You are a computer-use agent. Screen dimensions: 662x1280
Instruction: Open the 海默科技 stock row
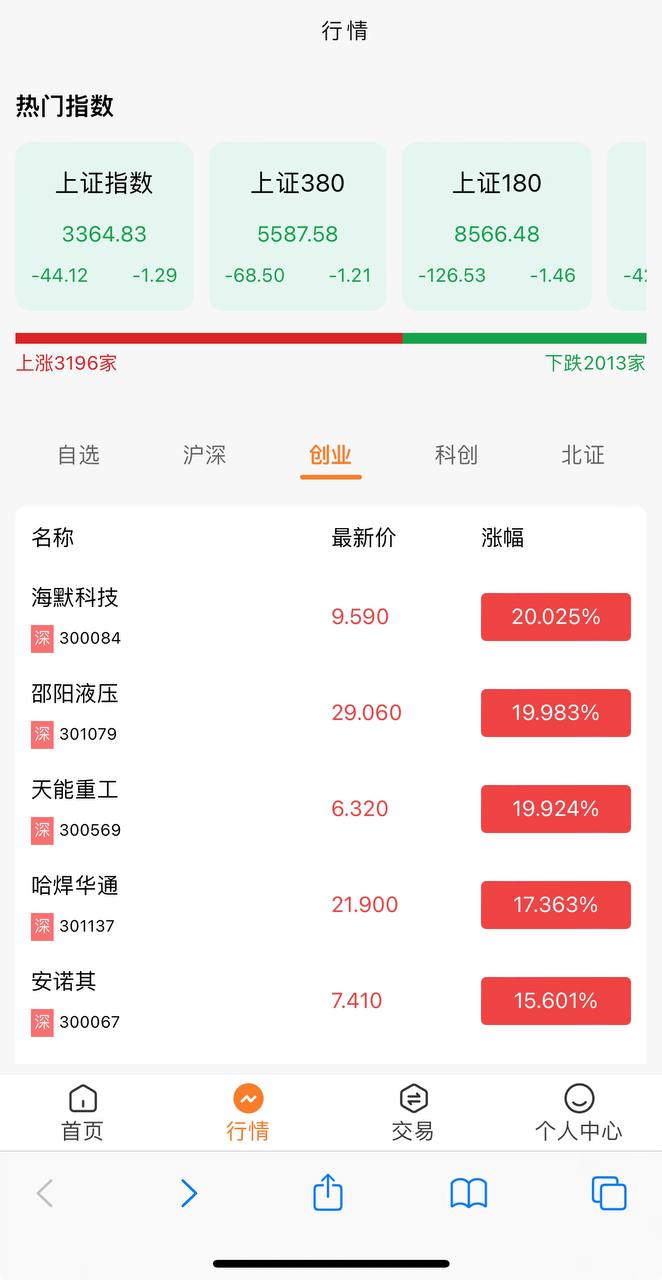pyautogui.click(x=331, y=617)
